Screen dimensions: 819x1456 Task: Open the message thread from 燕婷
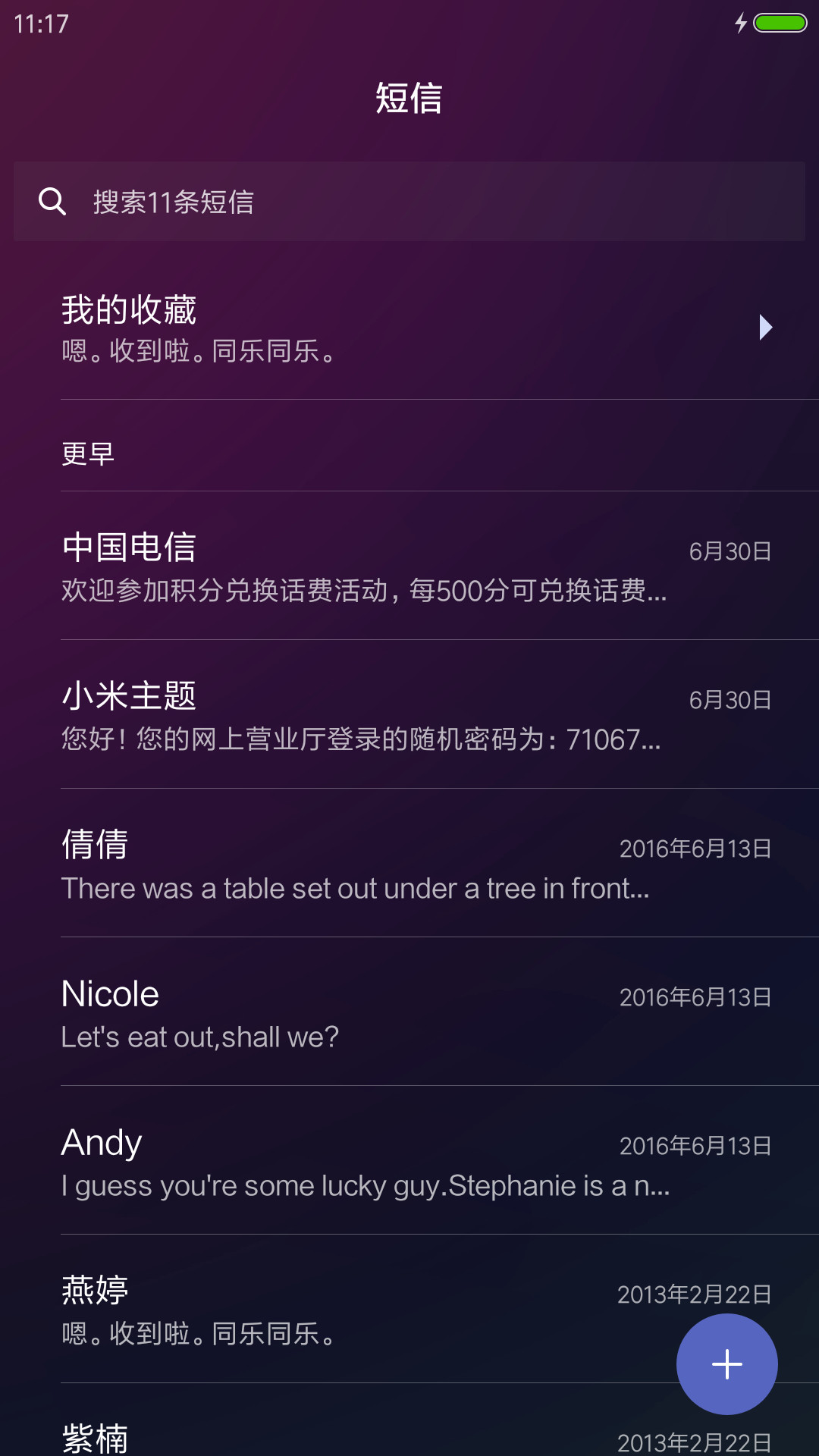tap(409, 1309)
